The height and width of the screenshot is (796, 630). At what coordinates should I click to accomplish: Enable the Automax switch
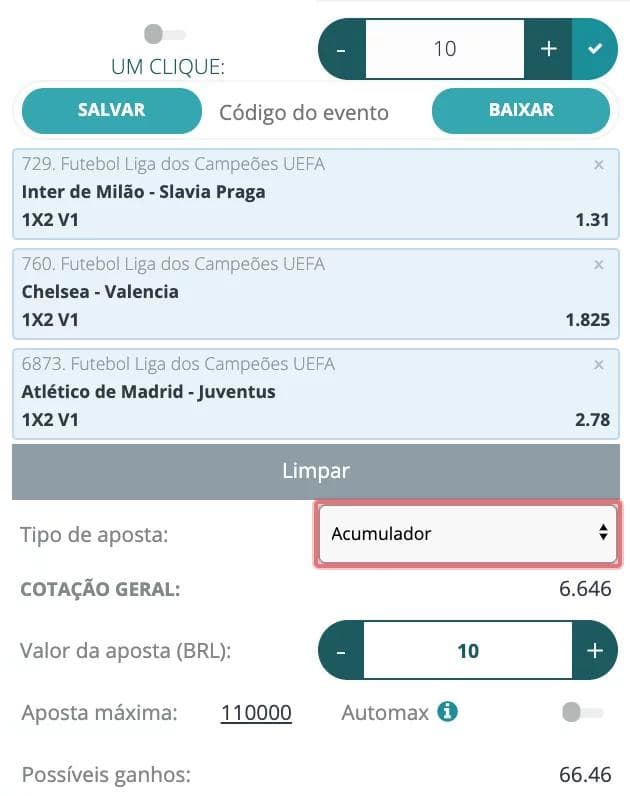point(582,713)
